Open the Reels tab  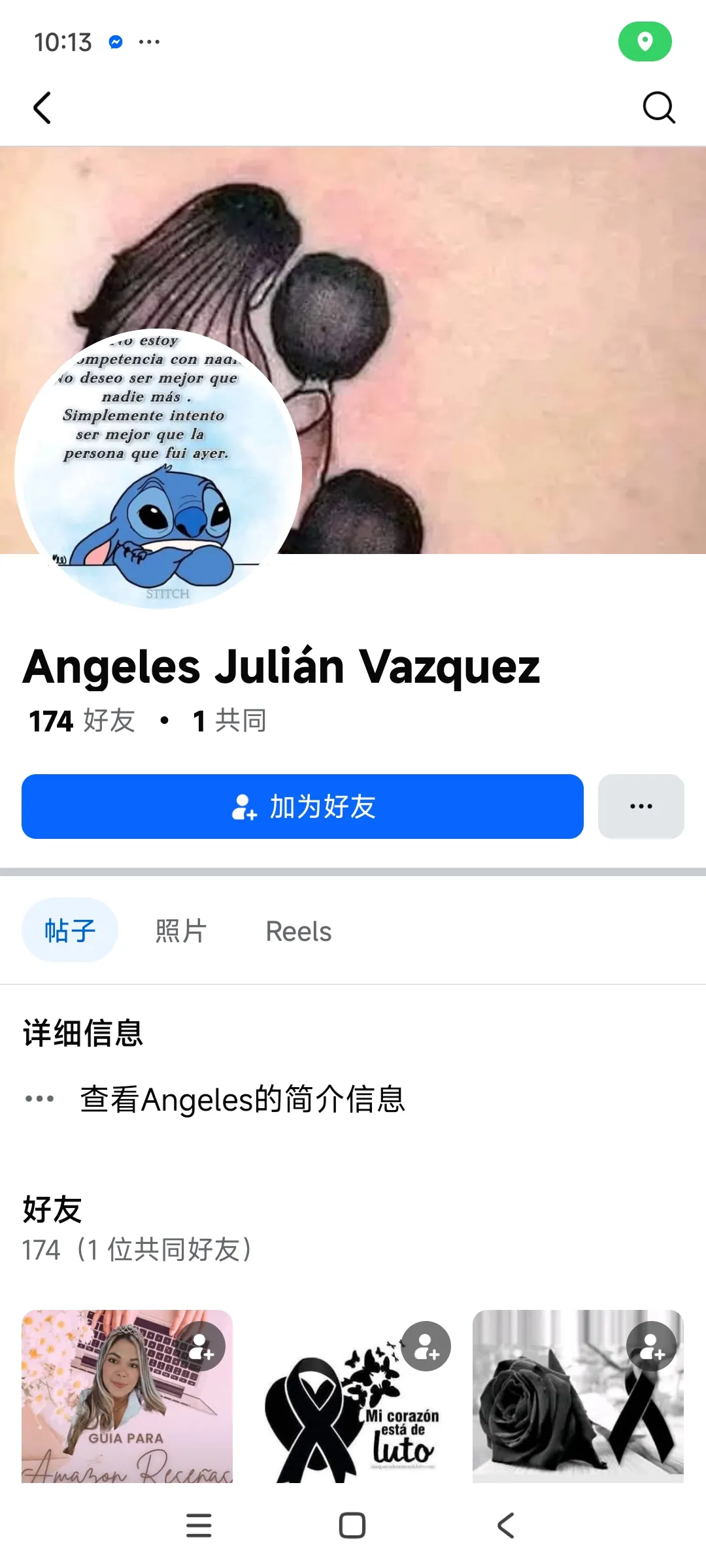298,930
